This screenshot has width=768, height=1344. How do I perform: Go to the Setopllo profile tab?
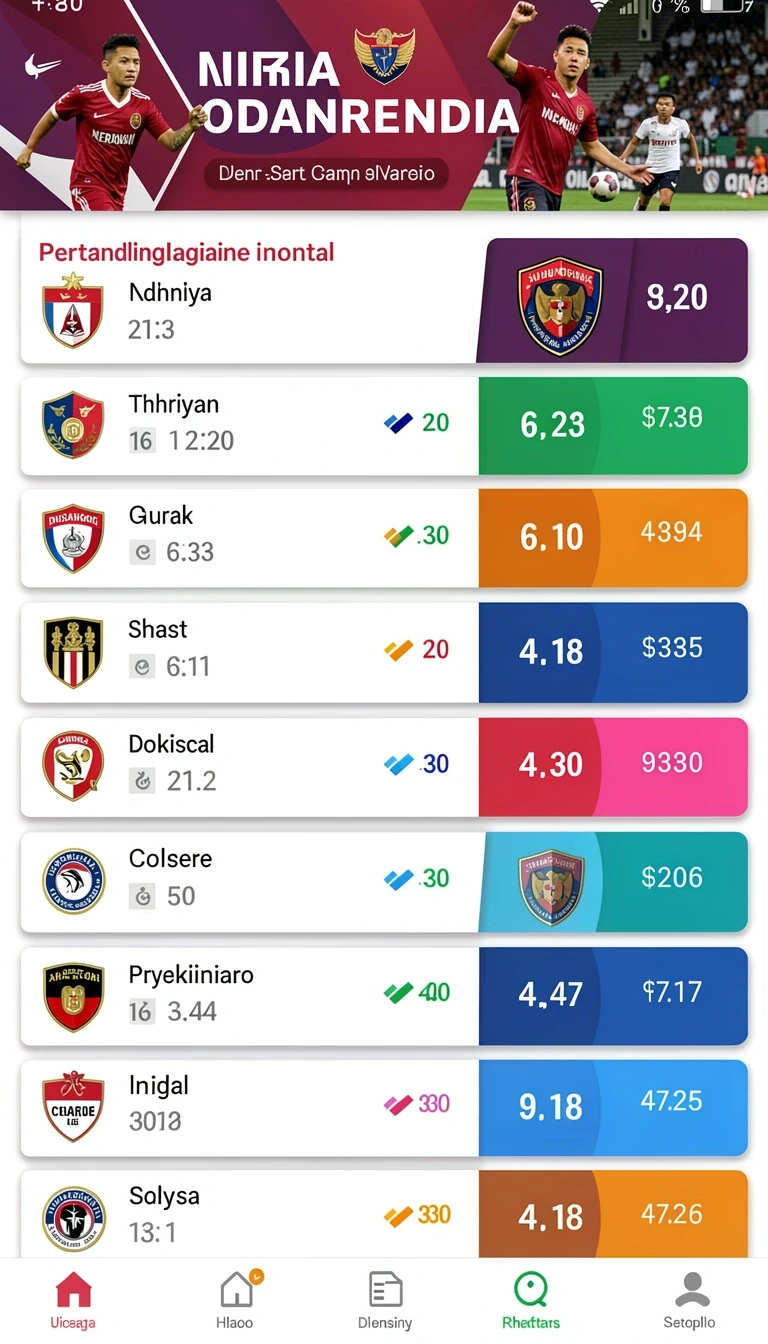[x=690, y=1300]
